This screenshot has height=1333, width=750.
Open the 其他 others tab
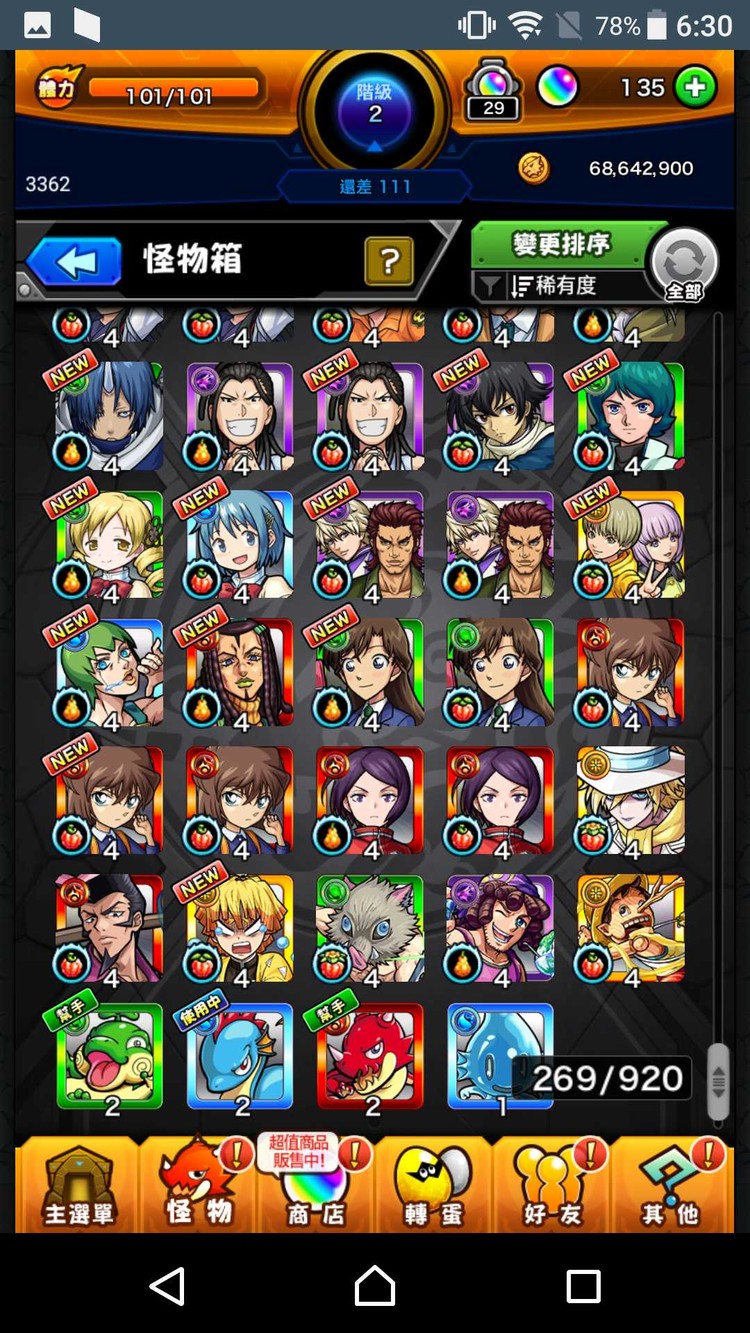point(670,1184)
